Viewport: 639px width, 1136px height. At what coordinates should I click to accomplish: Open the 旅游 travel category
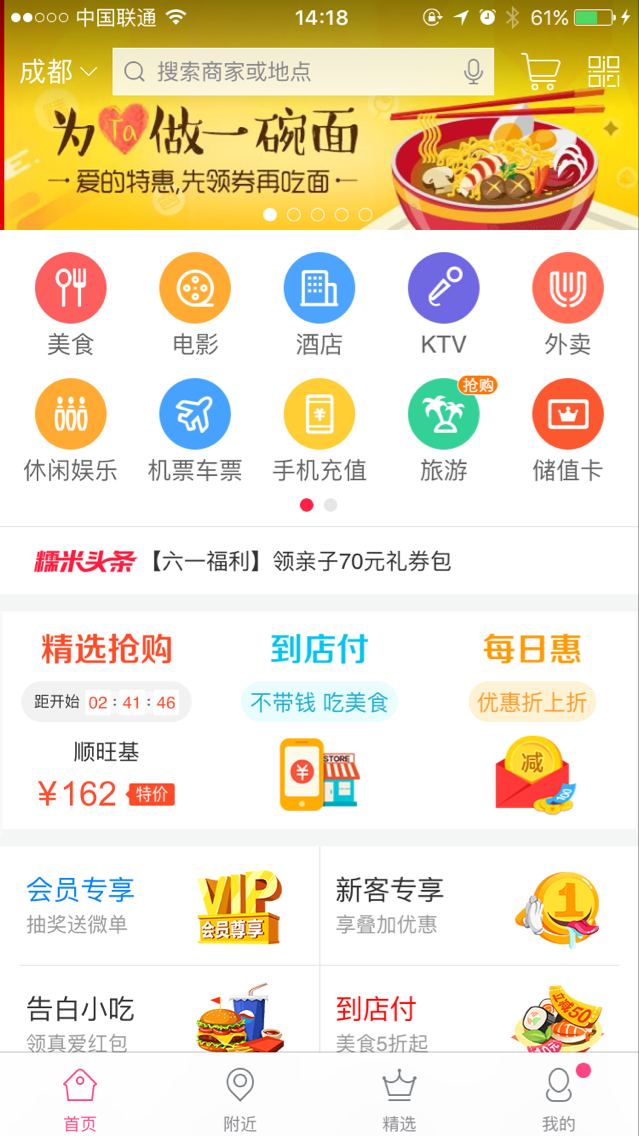(443, 430)
